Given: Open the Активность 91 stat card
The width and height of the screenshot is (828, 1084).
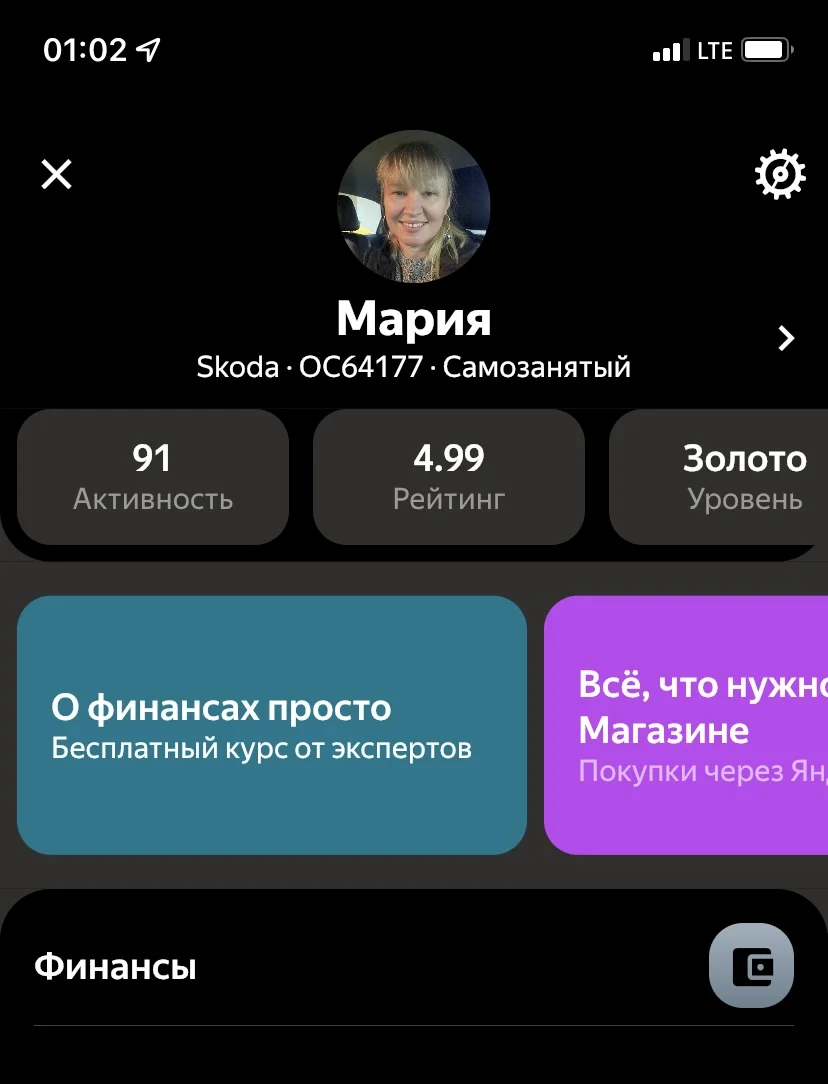Looking at the screenshot, I should 152,477.
